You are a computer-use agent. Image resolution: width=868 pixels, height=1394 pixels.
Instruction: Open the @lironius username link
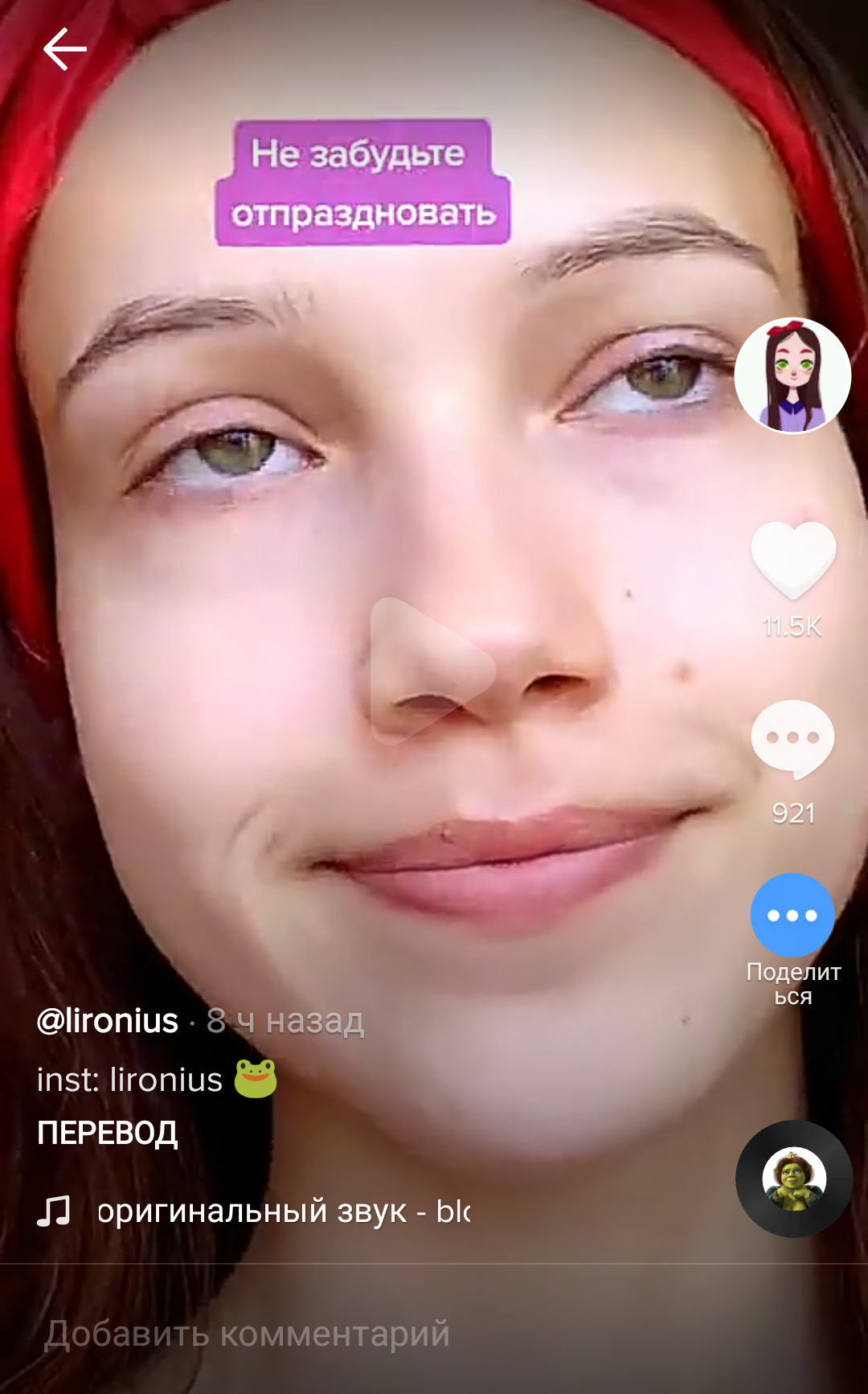[108, 1021]
